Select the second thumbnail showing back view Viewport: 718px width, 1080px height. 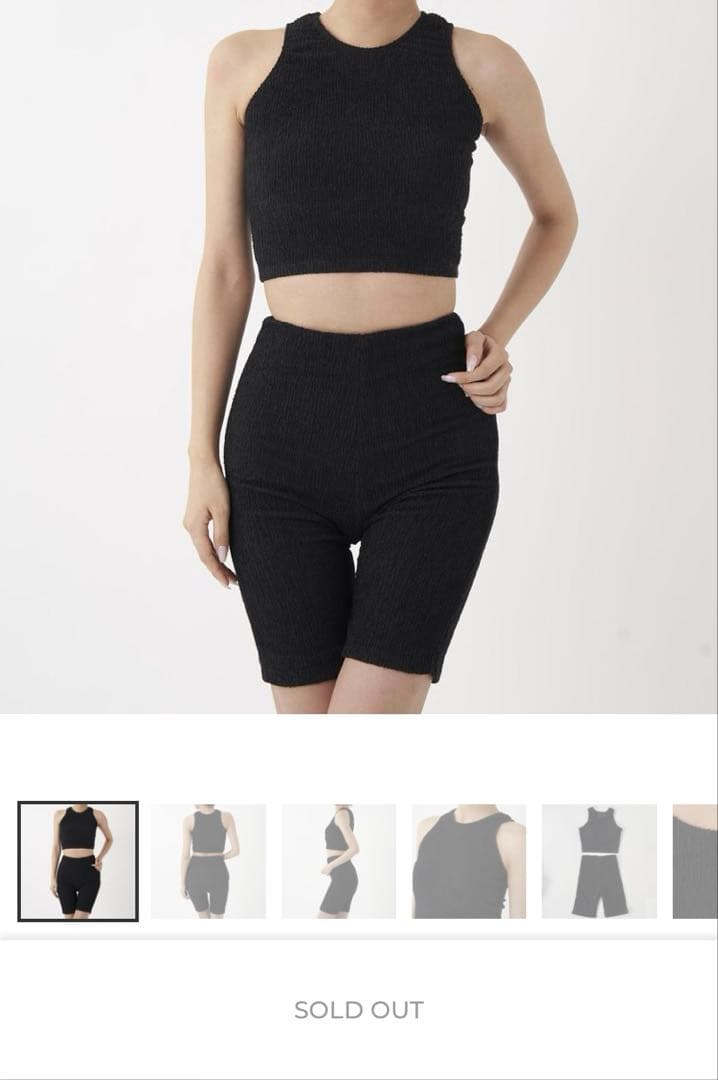coord(208,861)
